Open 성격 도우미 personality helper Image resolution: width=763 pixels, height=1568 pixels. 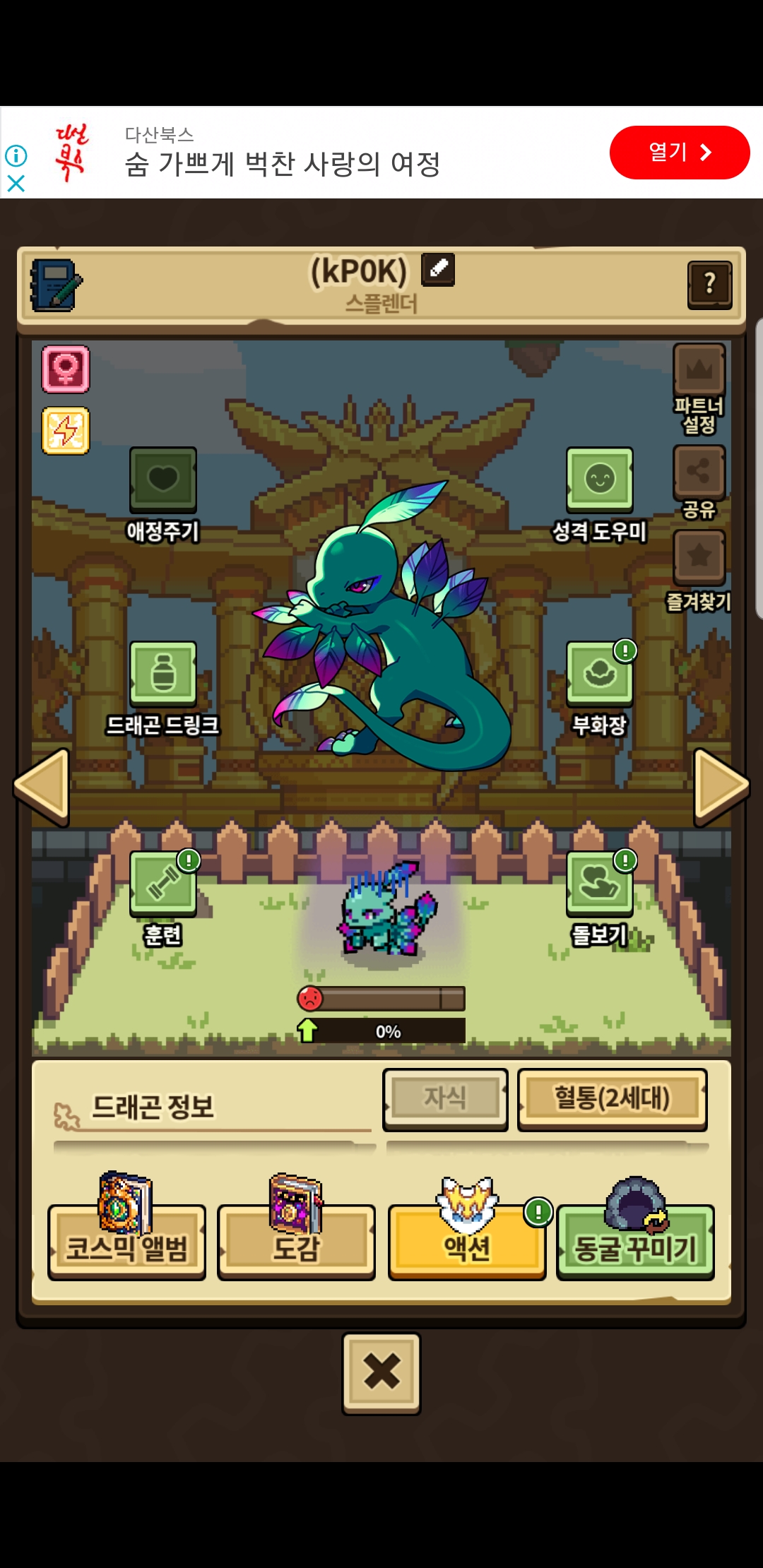[599, 480]
